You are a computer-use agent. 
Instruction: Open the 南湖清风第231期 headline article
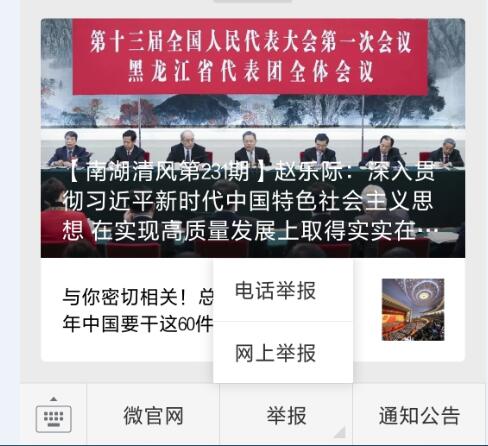[x=253, y=138]
